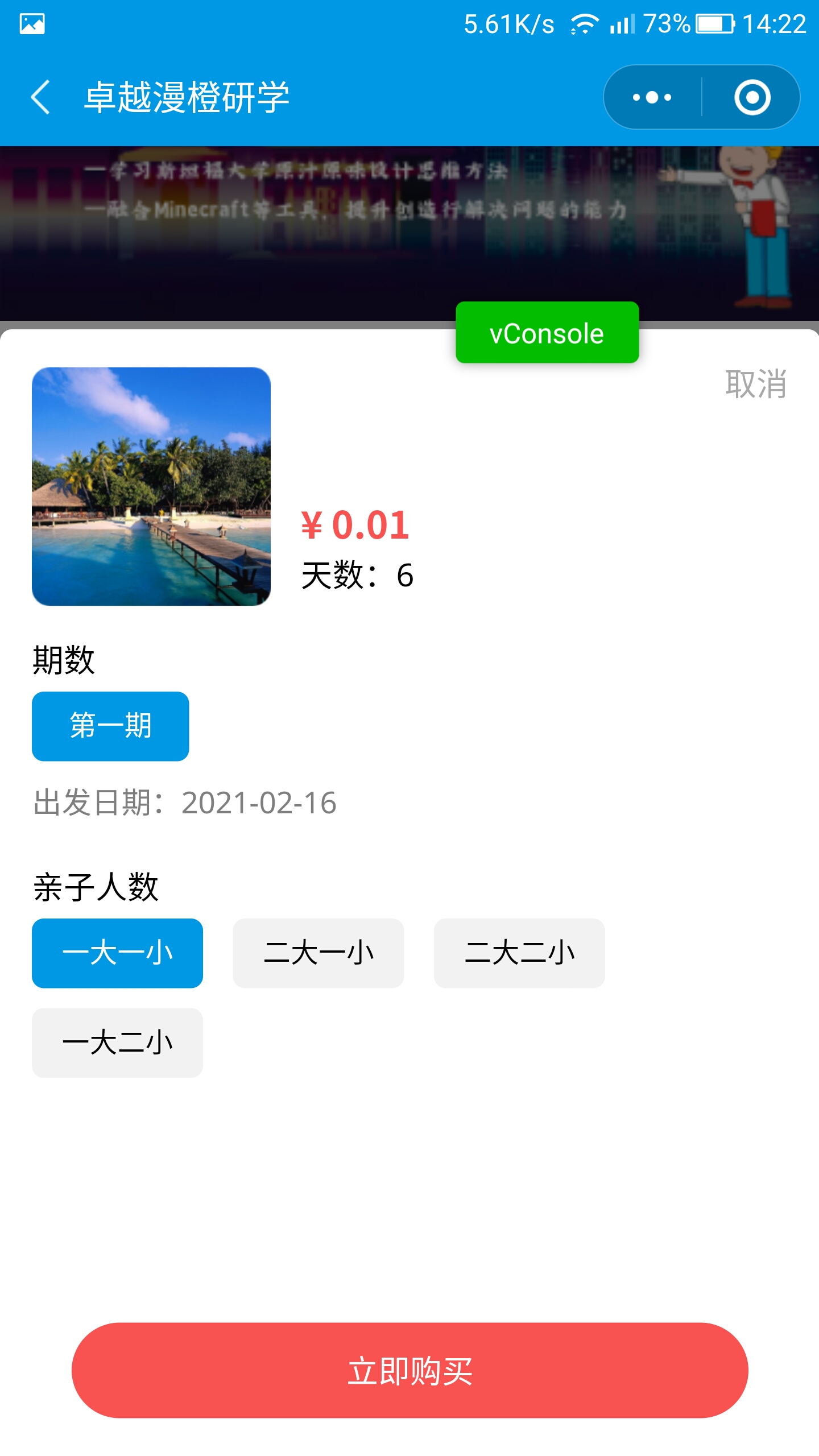
Task: Tap 立即购买 to buy now
Action: 409,1370
